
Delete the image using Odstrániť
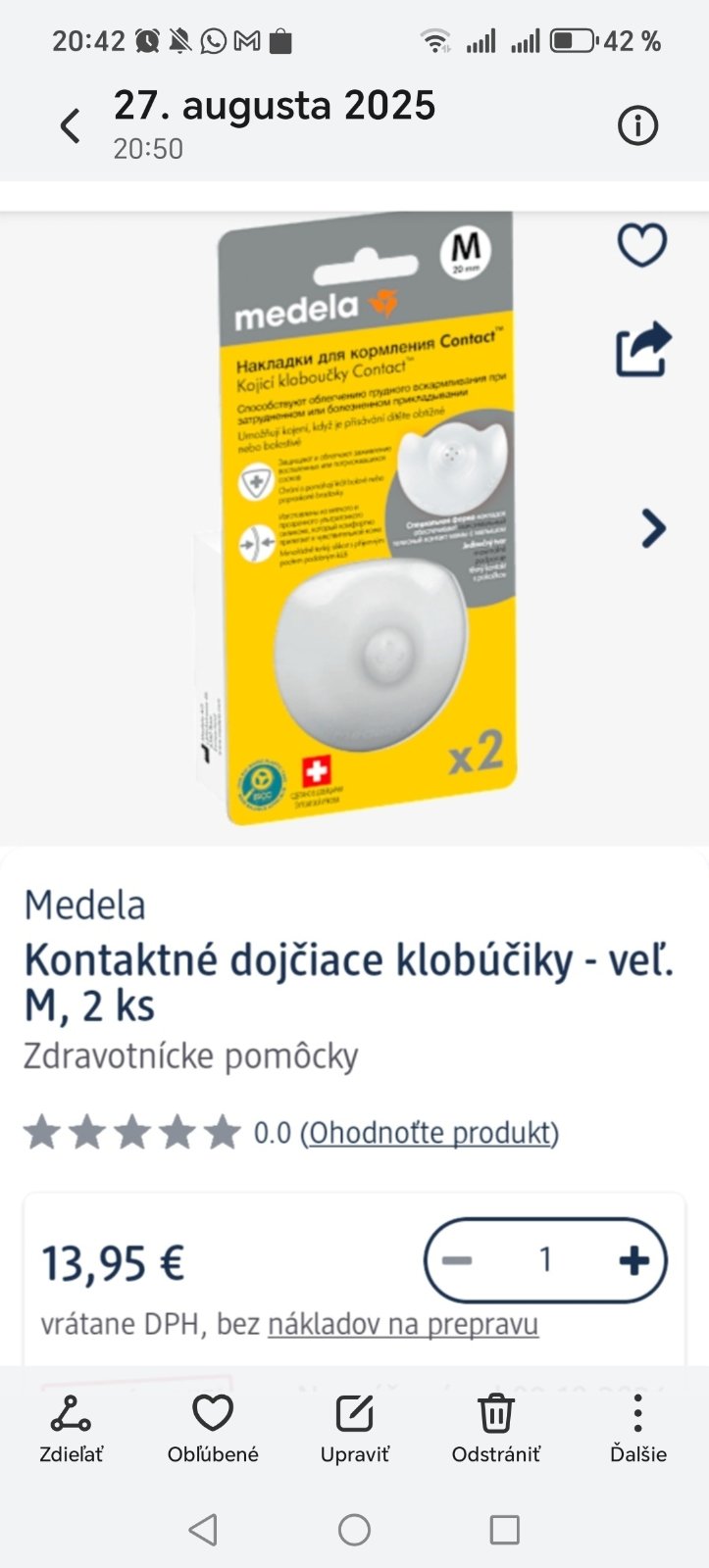coord(495,1428)
